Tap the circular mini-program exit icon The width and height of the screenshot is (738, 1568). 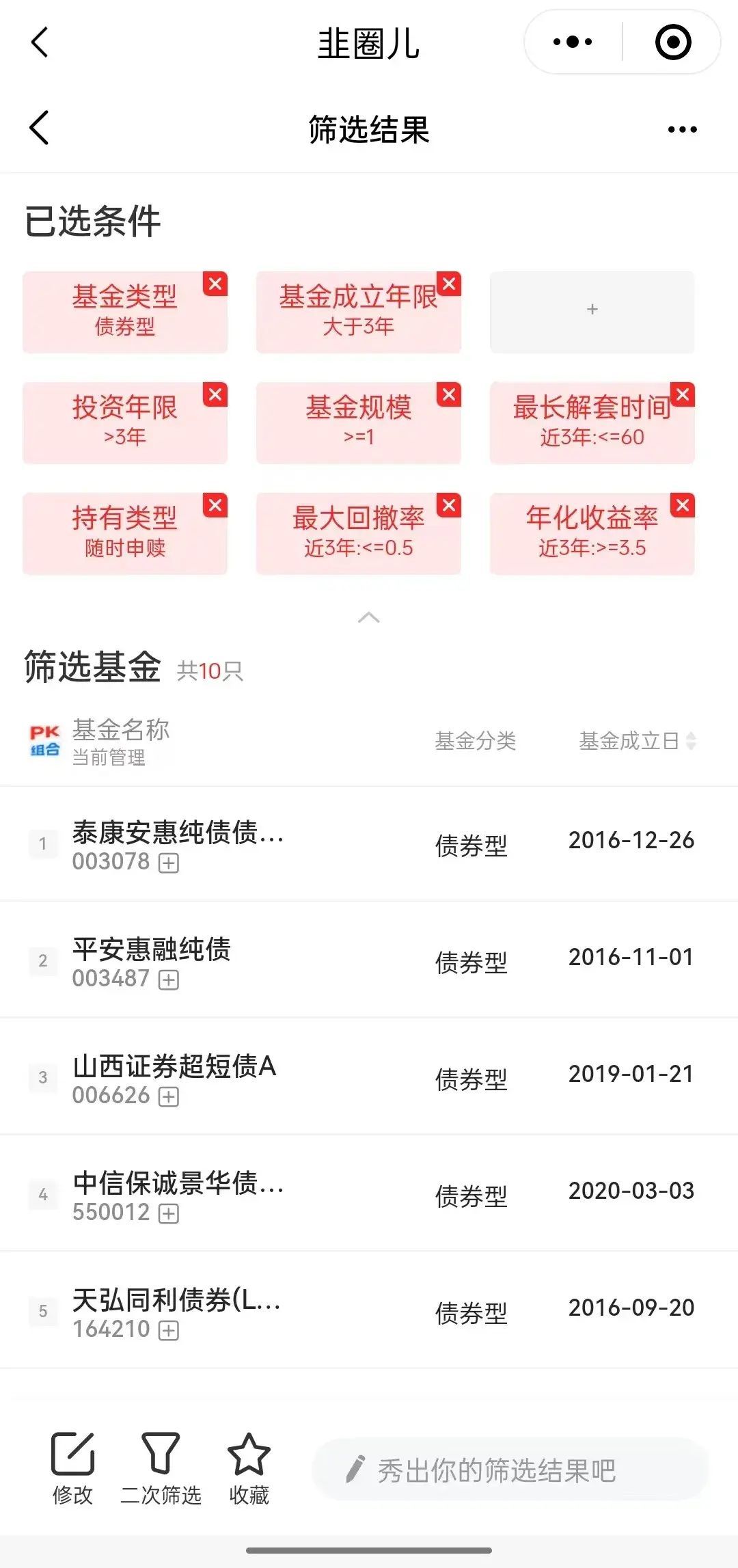[672, 42]
